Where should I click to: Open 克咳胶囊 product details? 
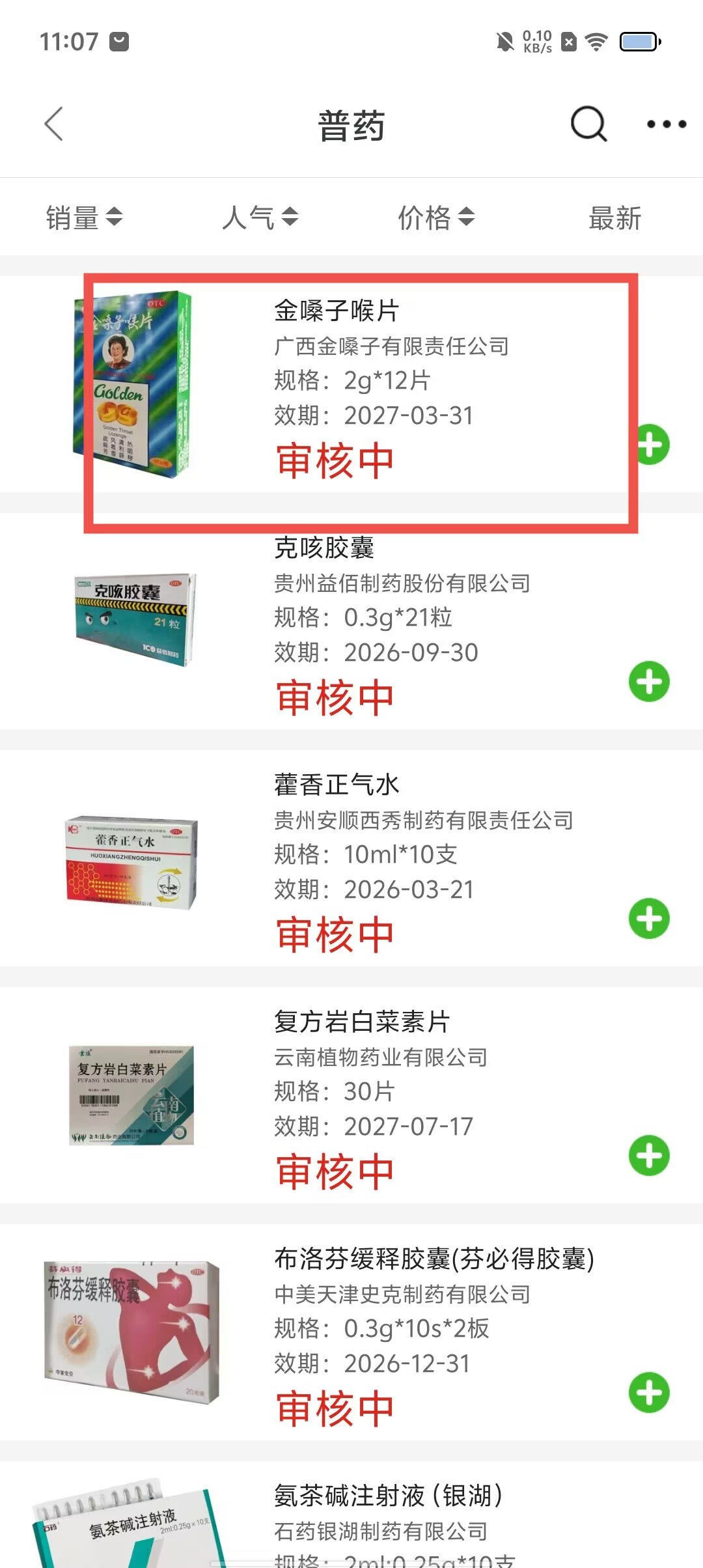point(324,548)
